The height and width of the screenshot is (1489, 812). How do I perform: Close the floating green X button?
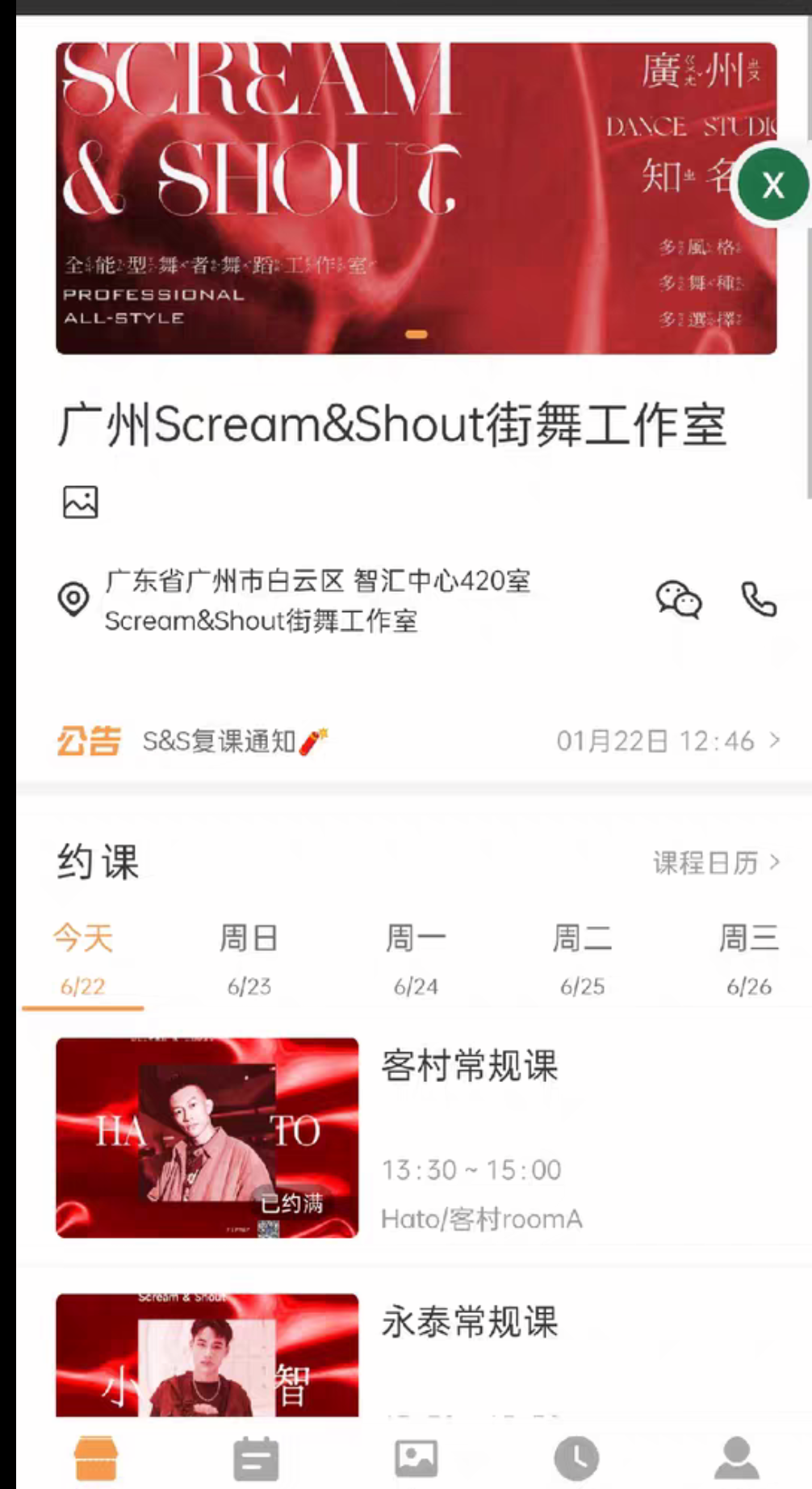pos(772,185)
